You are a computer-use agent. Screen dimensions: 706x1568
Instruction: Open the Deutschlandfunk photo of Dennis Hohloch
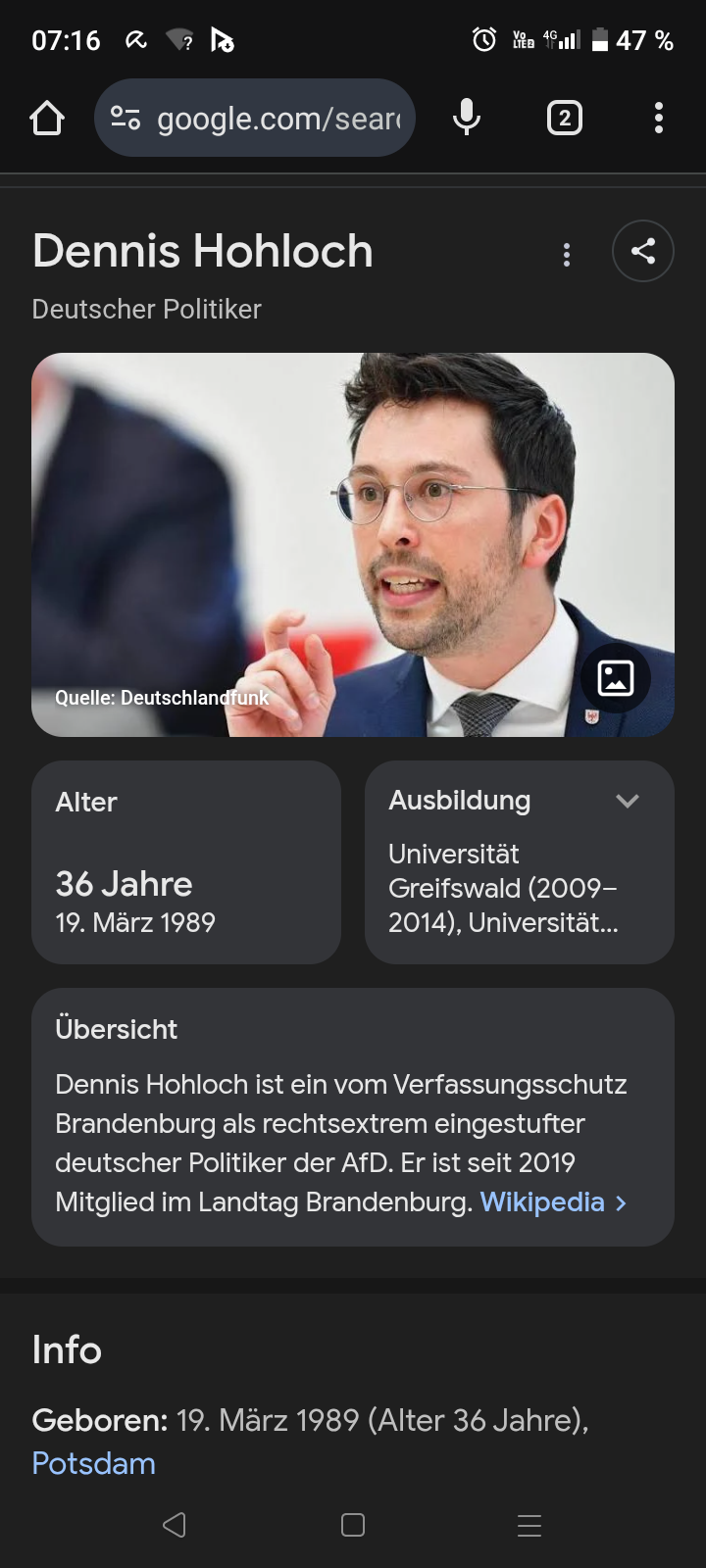coord(353,545)
